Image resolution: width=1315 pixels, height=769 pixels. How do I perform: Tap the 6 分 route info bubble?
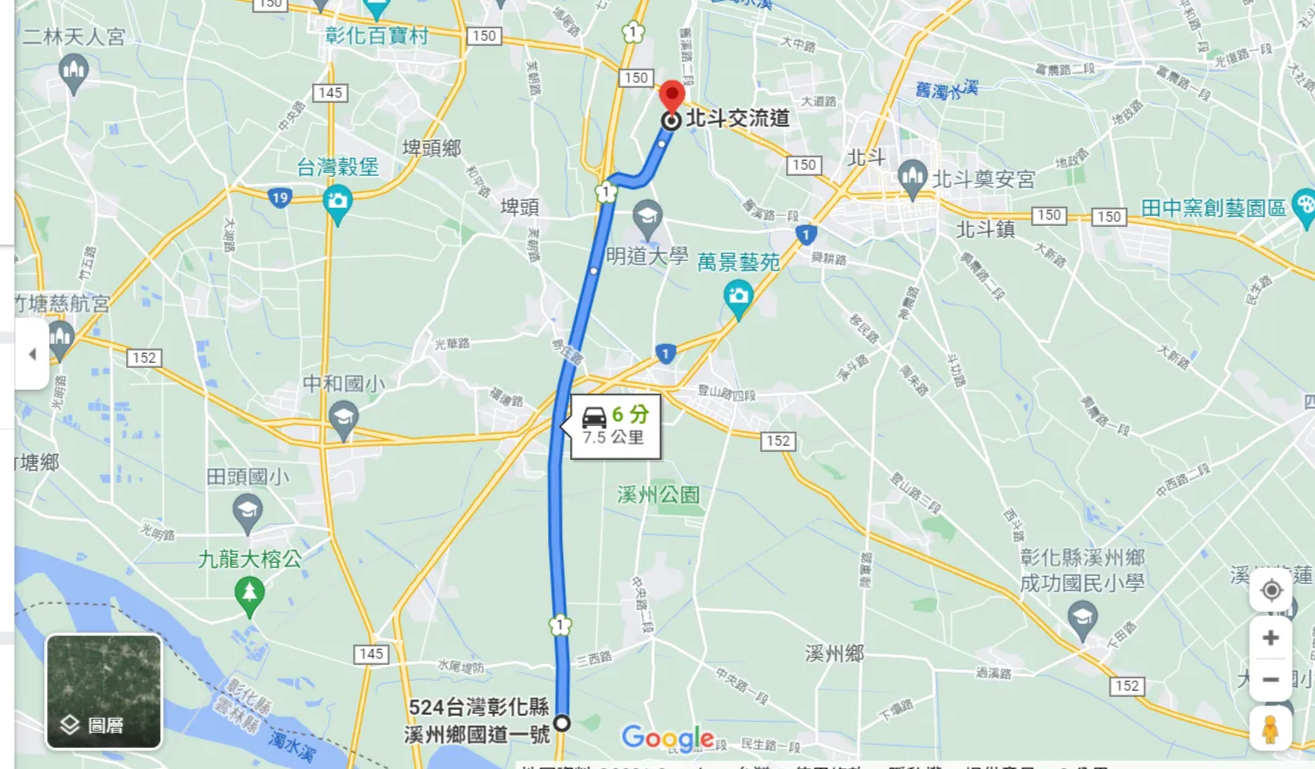[615, 427]
